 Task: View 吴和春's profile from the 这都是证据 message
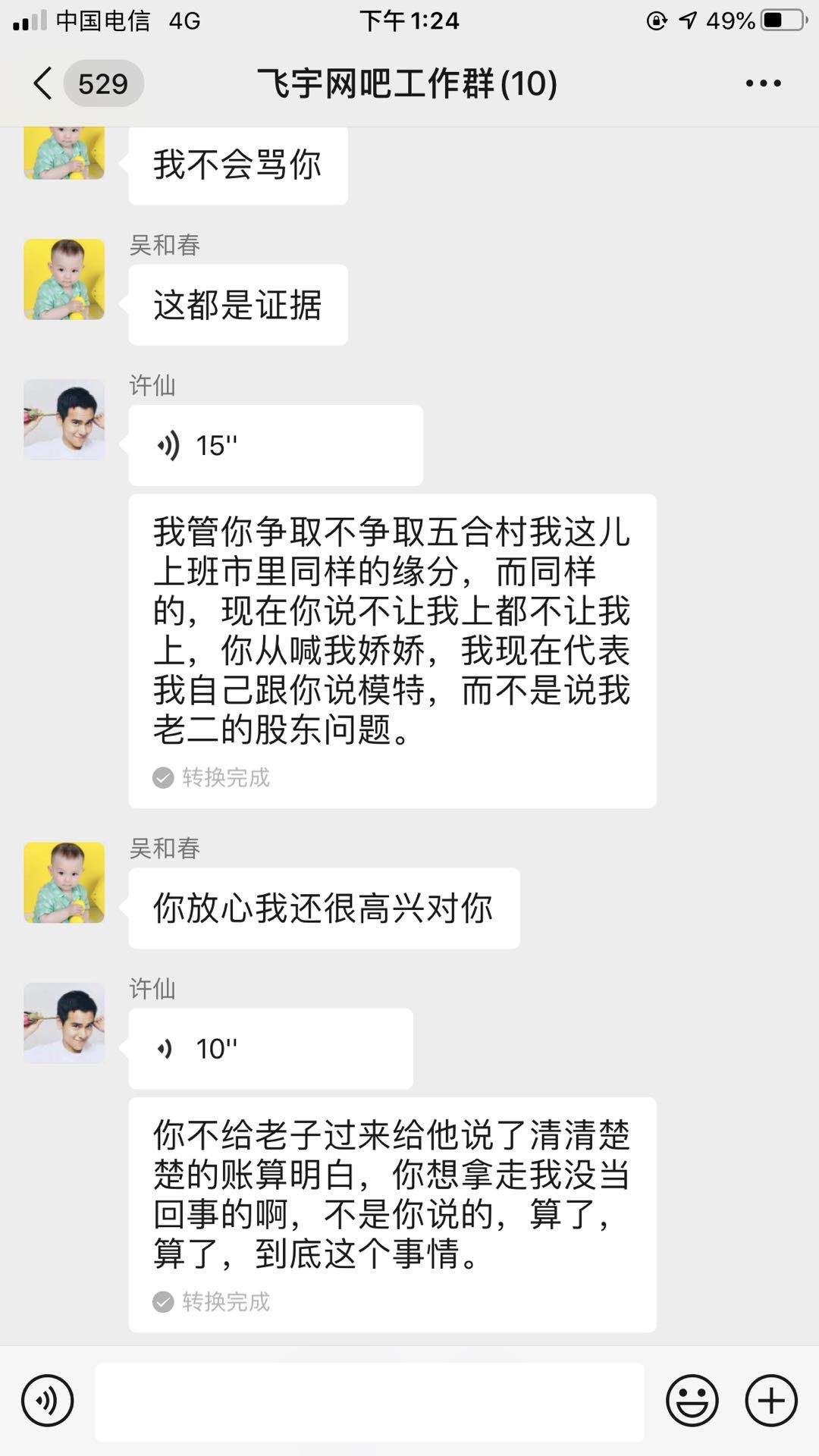[64, 279]
